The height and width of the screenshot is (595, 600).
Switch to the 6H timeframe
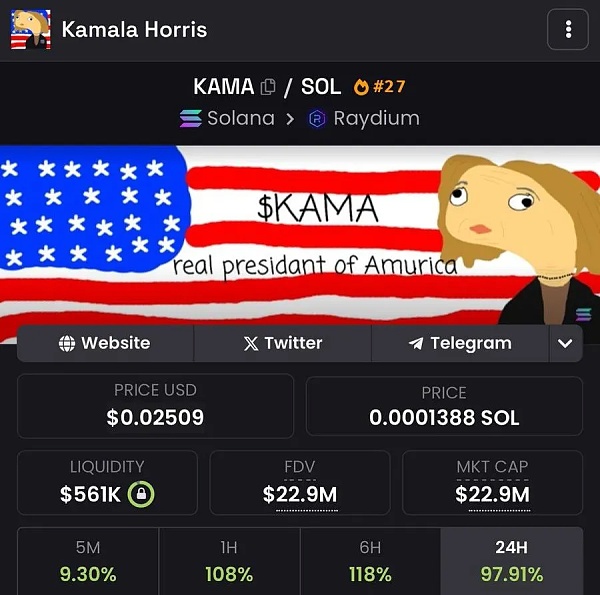point(370,561)
